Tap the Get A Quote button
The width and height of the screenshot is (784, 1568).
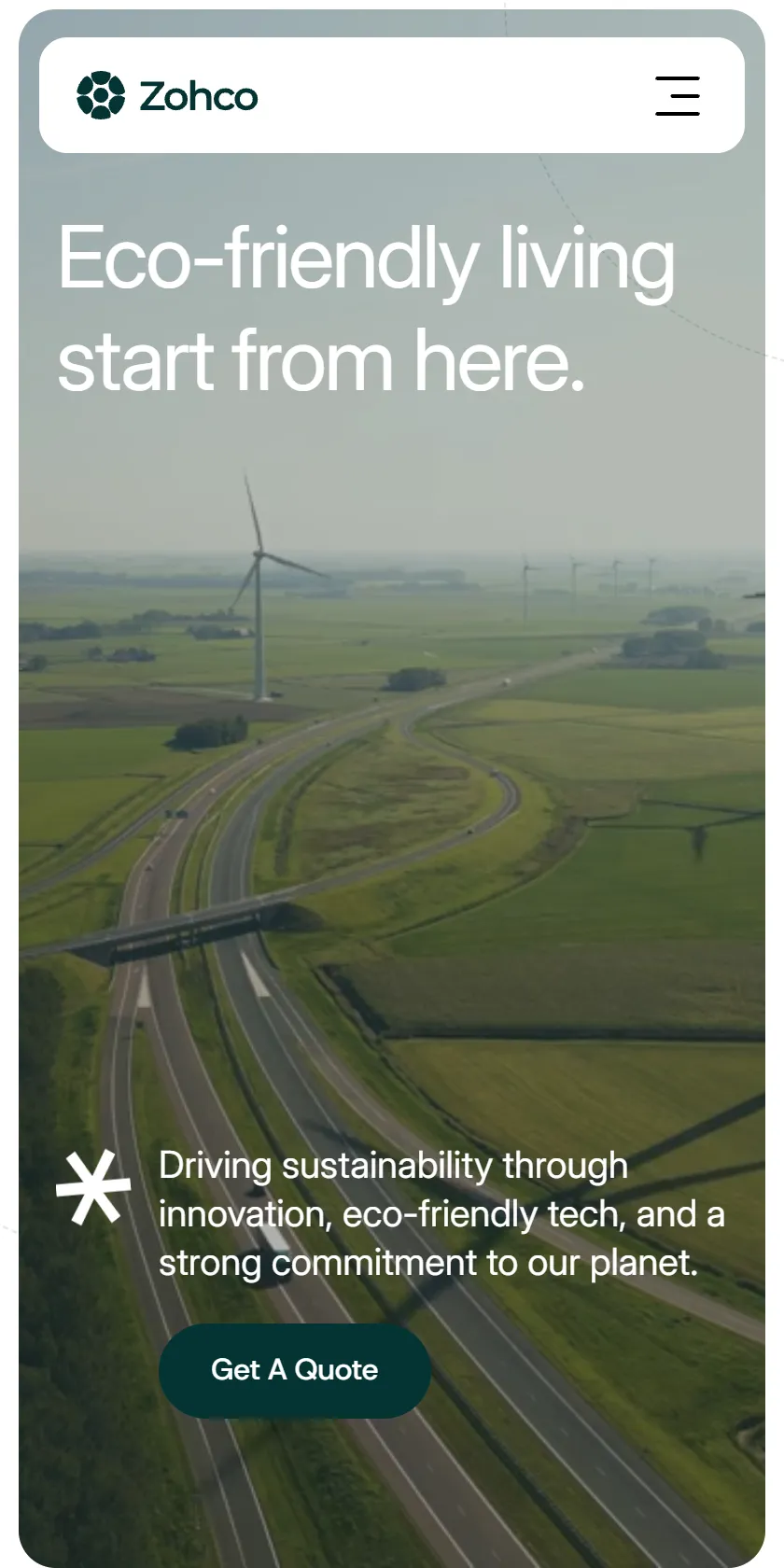click(x=295, y=1370)
